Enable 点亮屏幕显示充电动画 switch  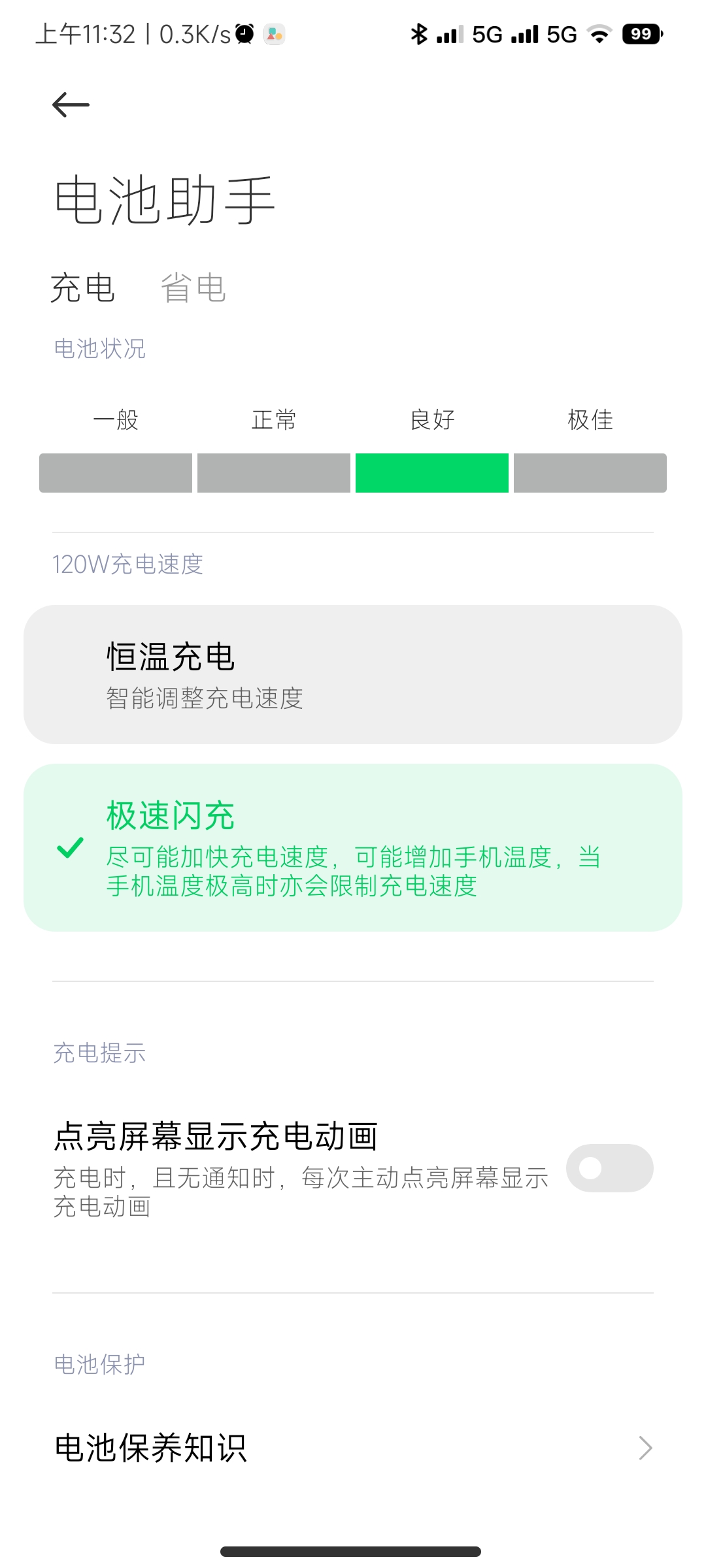(x=609, y=1168)
